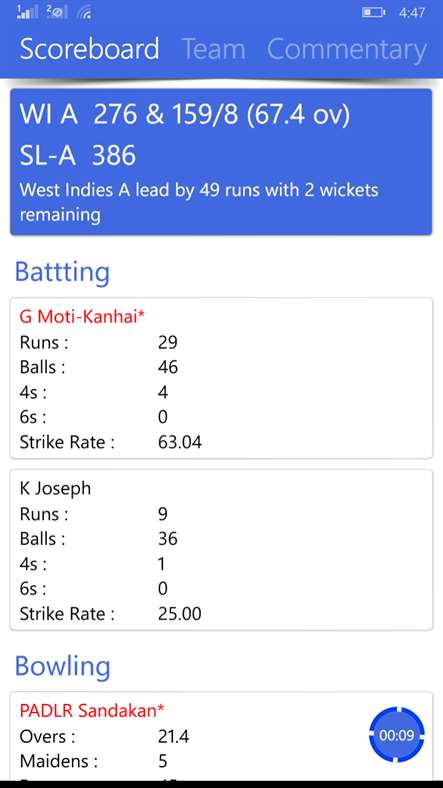Switch to the Team tab
This screenshot has height=788, width=443.
coord(213,49)
